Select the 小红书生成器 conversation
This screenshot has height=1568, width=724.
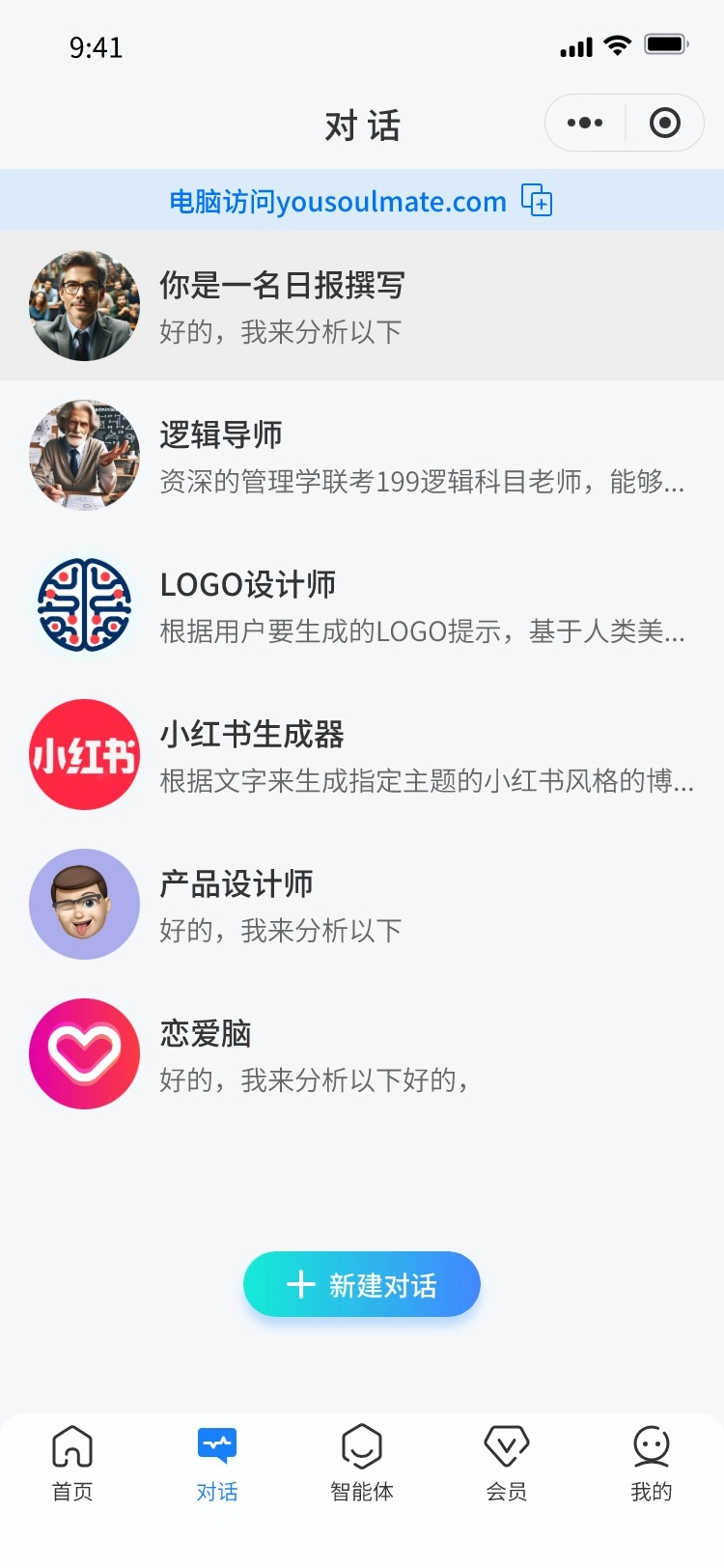(x=362, y=755)
